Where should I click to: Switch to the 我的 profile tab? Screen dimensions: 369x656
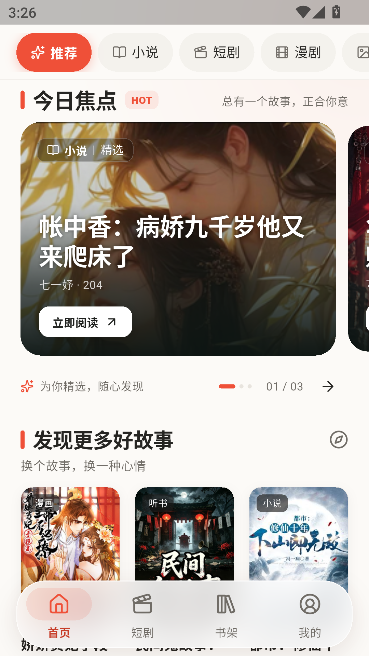pyautogui.click(x=310, y=614)
